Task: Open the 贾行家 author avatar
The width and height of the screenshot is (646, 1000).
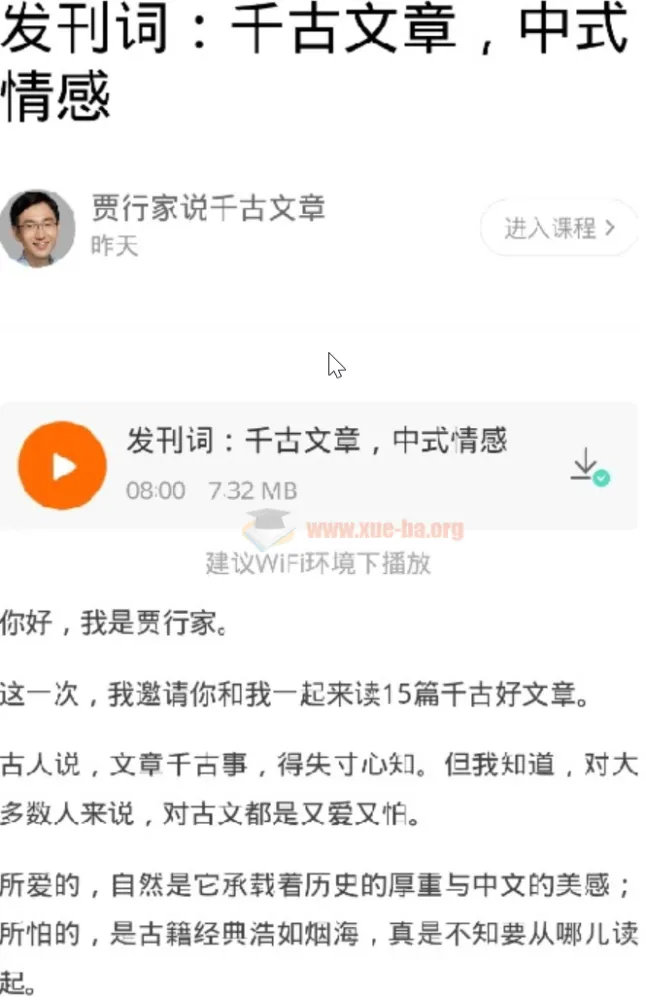Action: (x=38, y=227)
